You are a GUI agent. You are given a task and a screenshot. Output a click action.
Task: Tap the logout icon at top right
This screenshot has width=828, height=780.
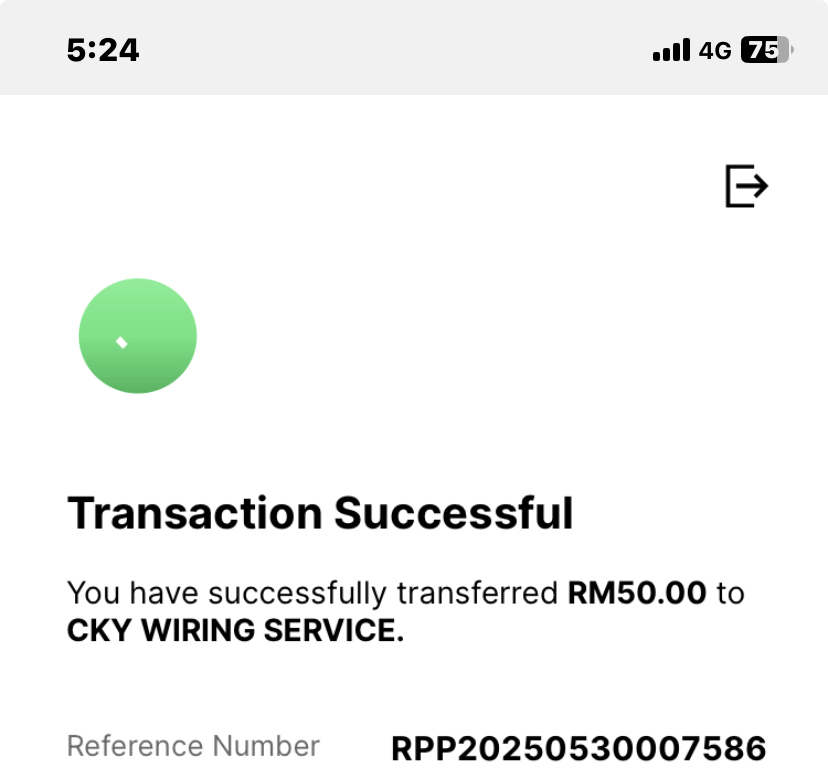(x=746, y=186)
